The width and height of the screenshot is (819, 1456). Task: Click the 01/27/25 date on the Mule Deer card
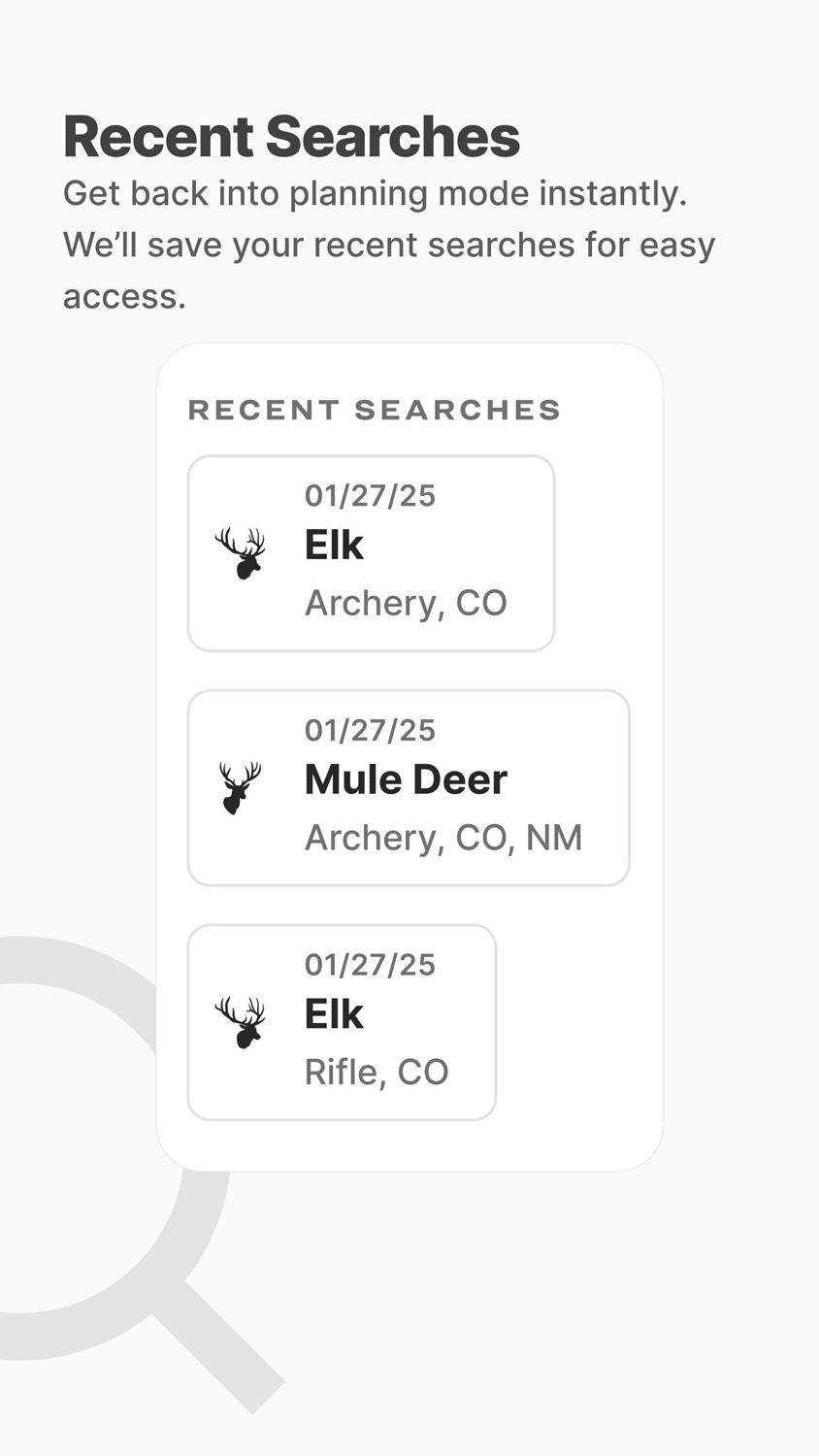click(x=372, y=729)
